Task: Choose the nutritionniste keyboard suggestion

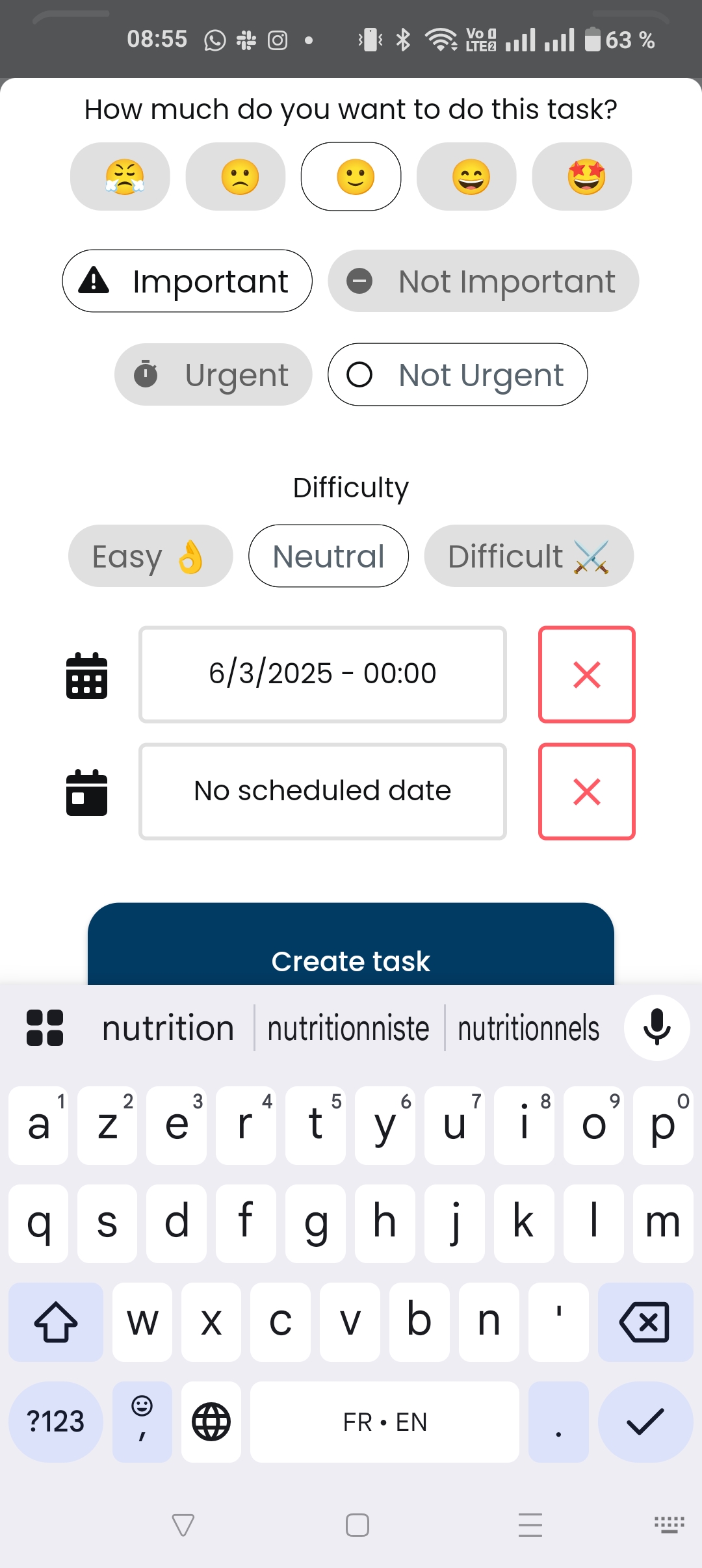Action: click(348, 1028)
